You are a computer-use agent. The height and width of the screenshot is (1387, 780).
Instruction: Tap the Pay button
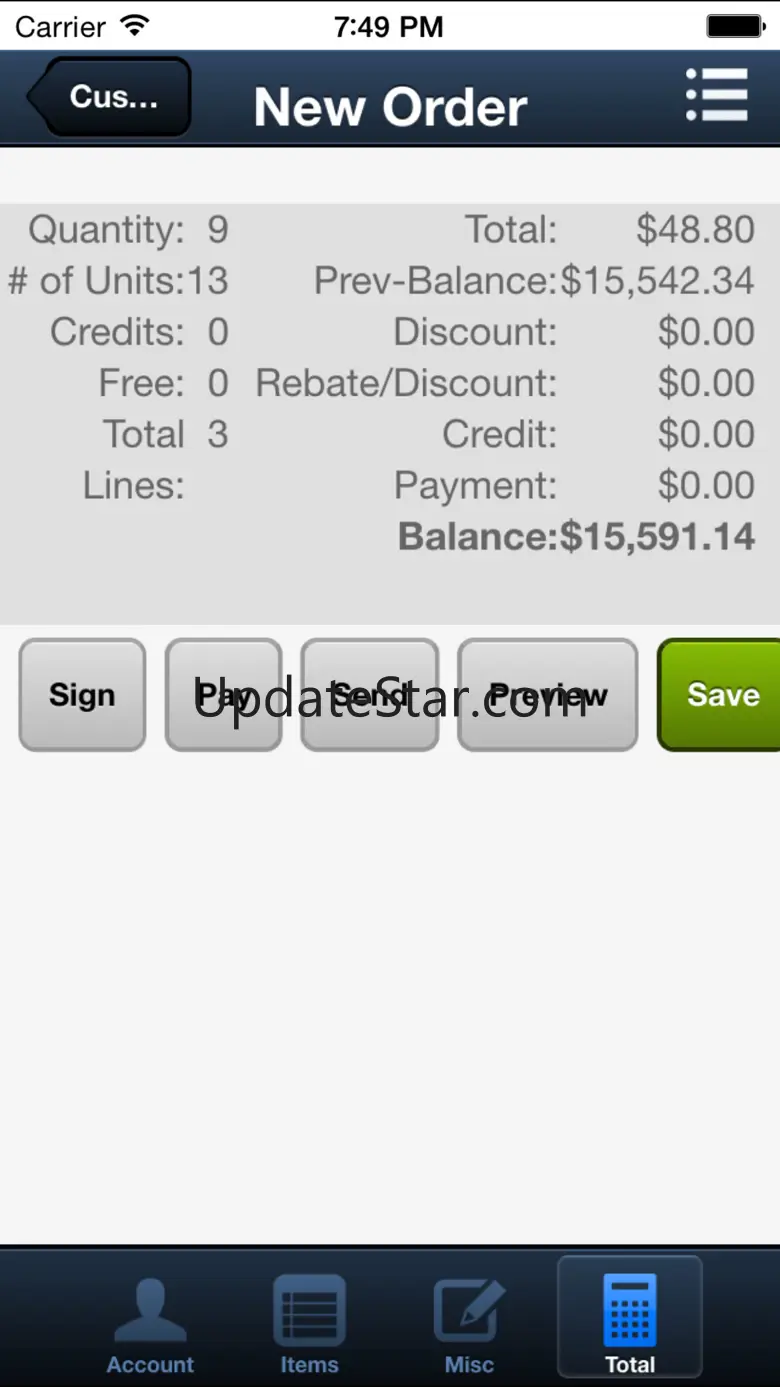click(223, 695)
